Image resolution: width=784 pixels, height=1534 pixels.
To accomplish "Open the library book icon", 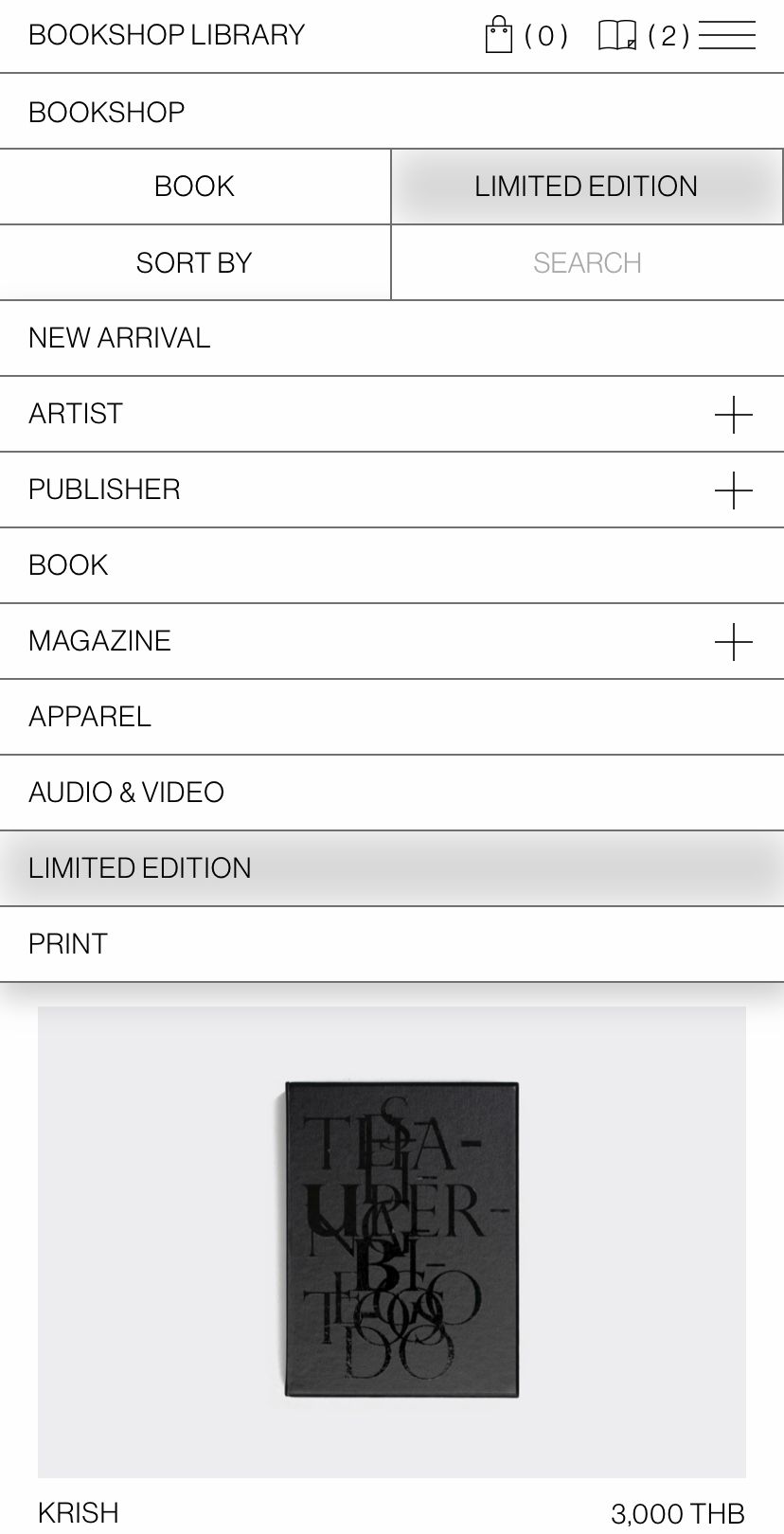I will click(617, 36).
